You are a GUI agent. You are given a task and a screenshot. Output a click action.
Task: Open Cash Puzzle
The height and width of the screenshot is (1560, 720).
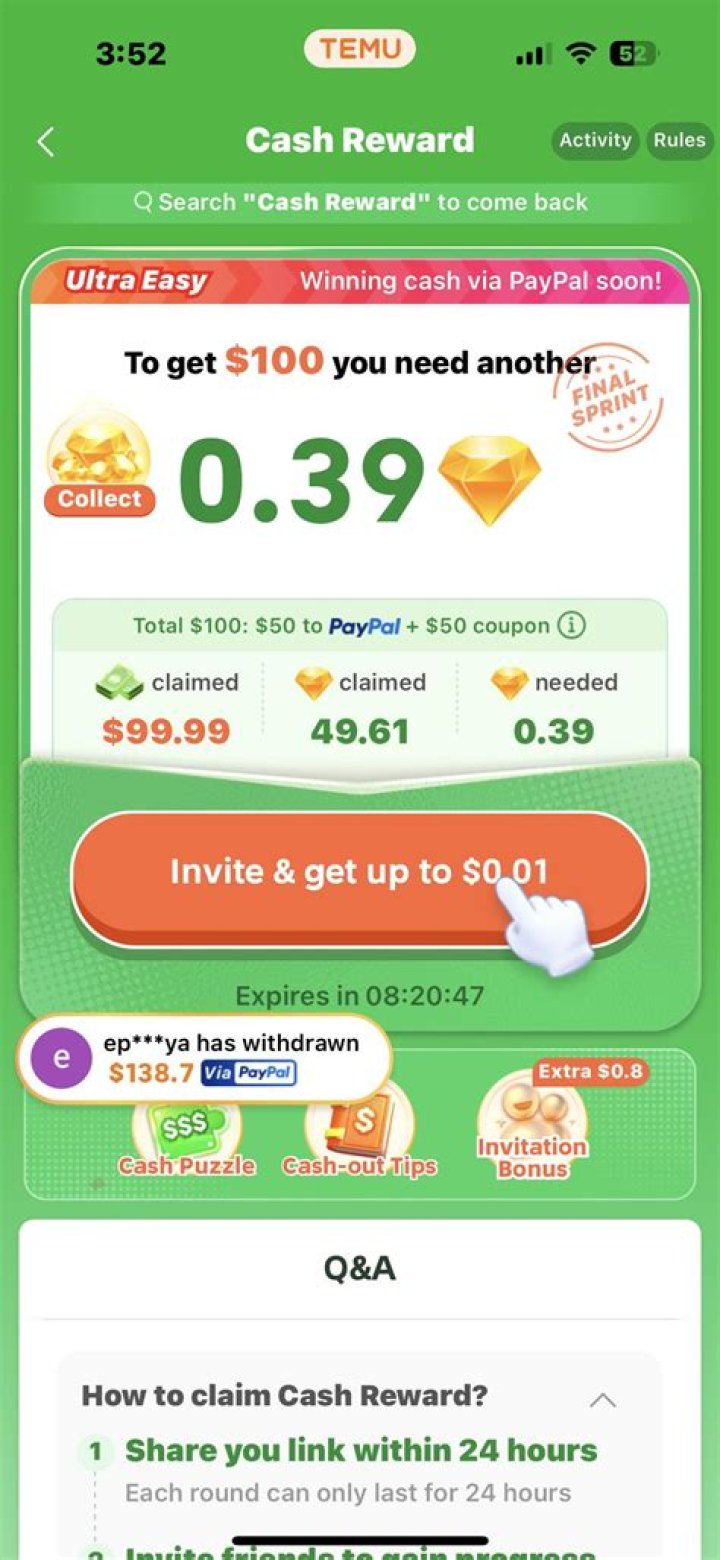tap(187, 1135)
